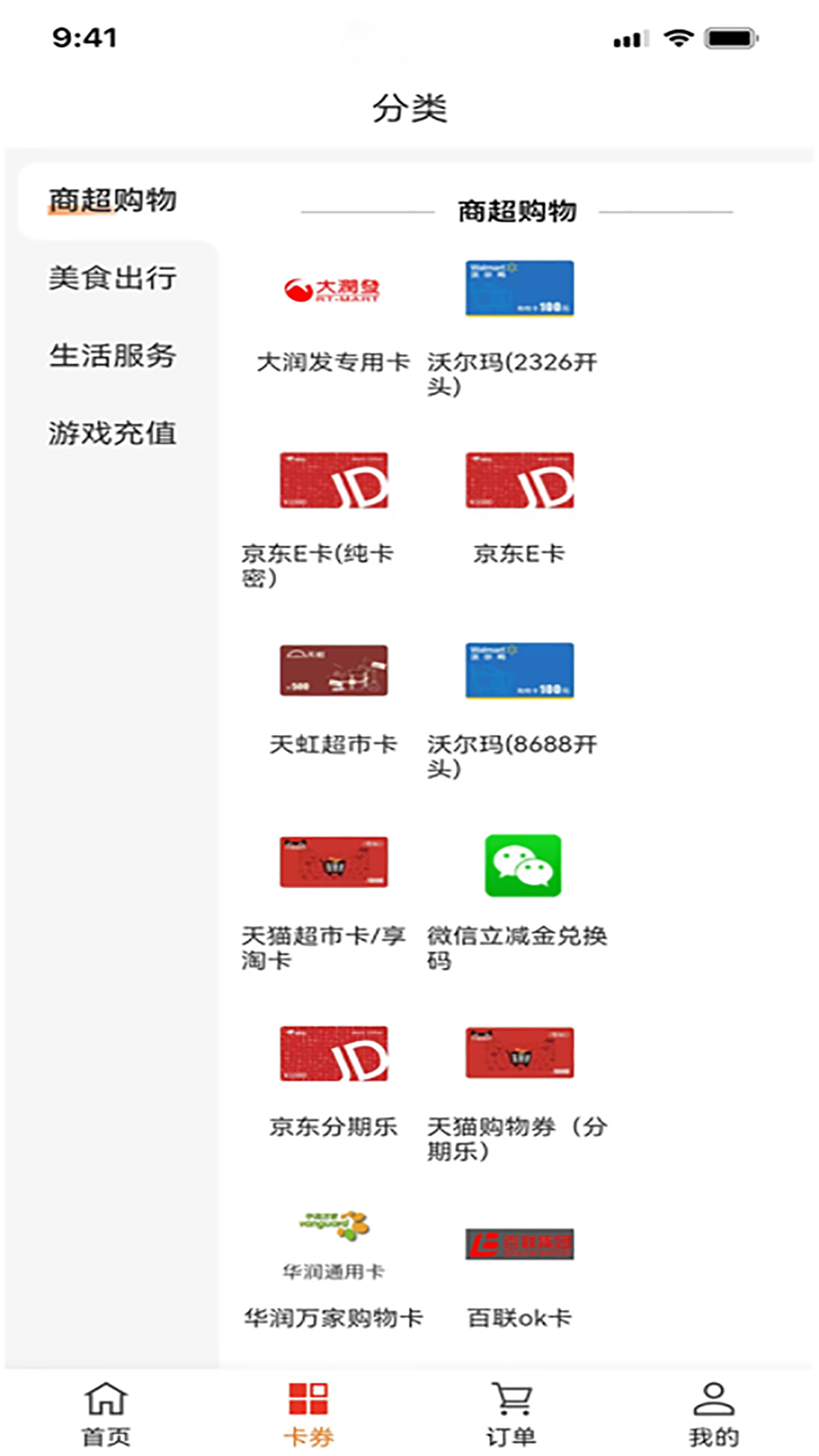Select the 商超购物 sidebar category
819x1456 pixels.
click(112, 201)
